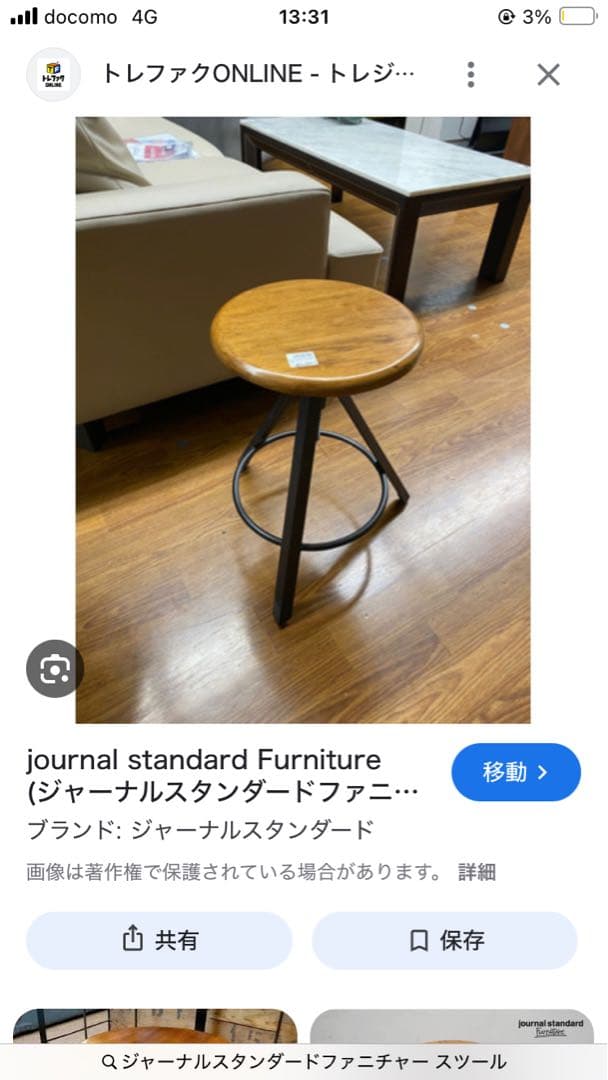
Task: Tap the 移動 button to visit the site
Action: [x=515, y=772]
